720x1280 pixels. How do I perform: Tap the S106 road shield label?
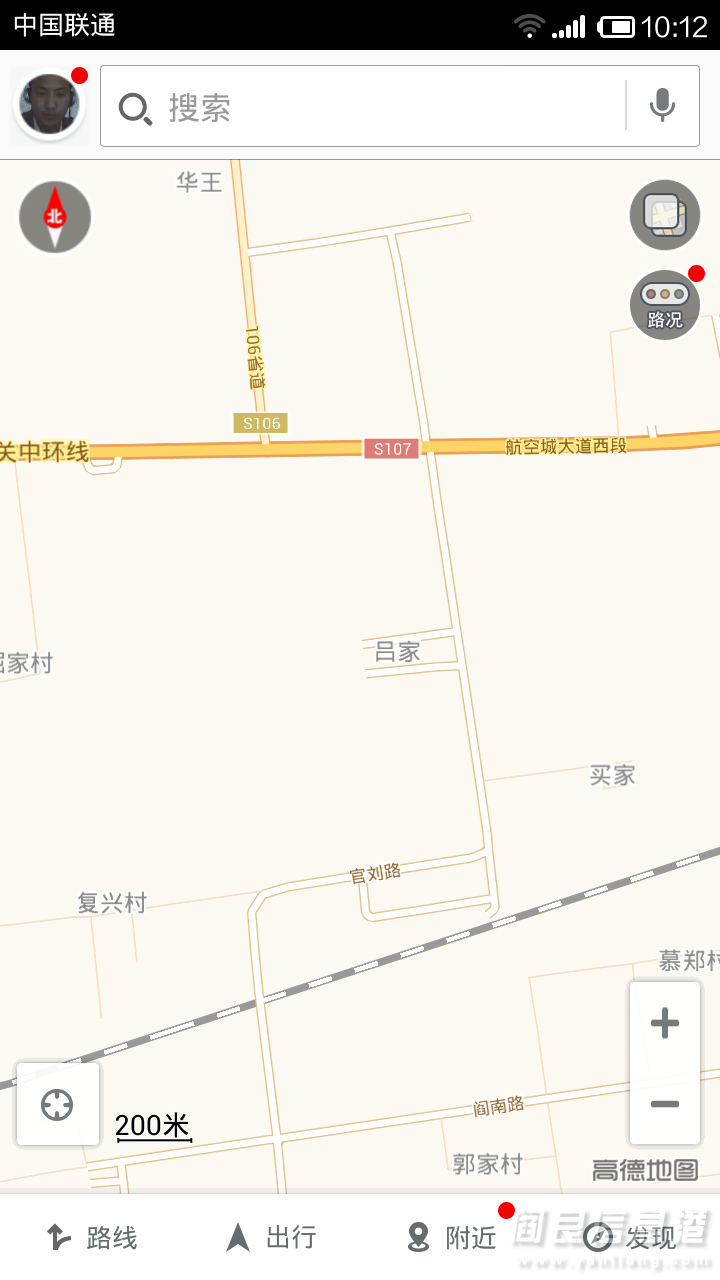[x=261, y=423]
